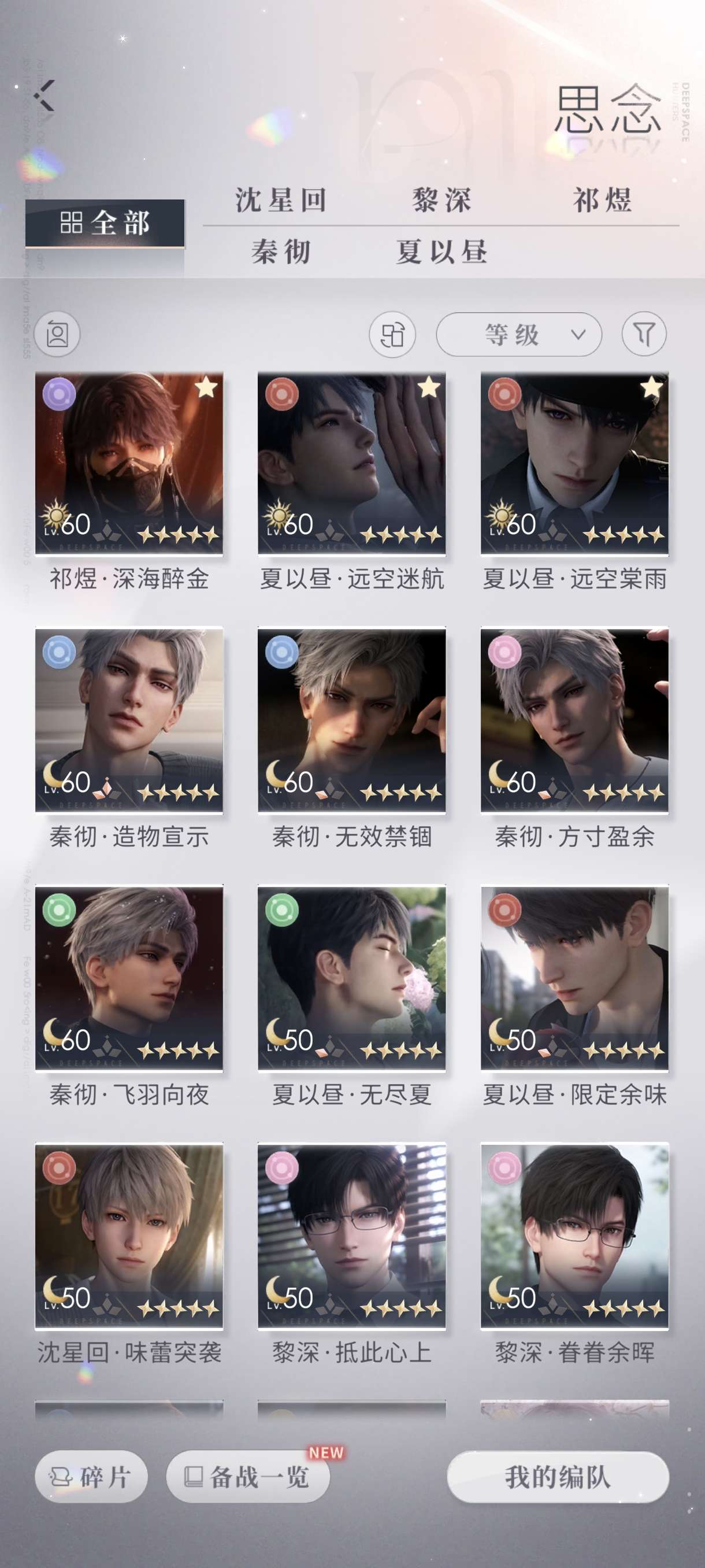Tap the portrait icon above the cards
This screenshot has height=1568, width=705.
point(57,334)
